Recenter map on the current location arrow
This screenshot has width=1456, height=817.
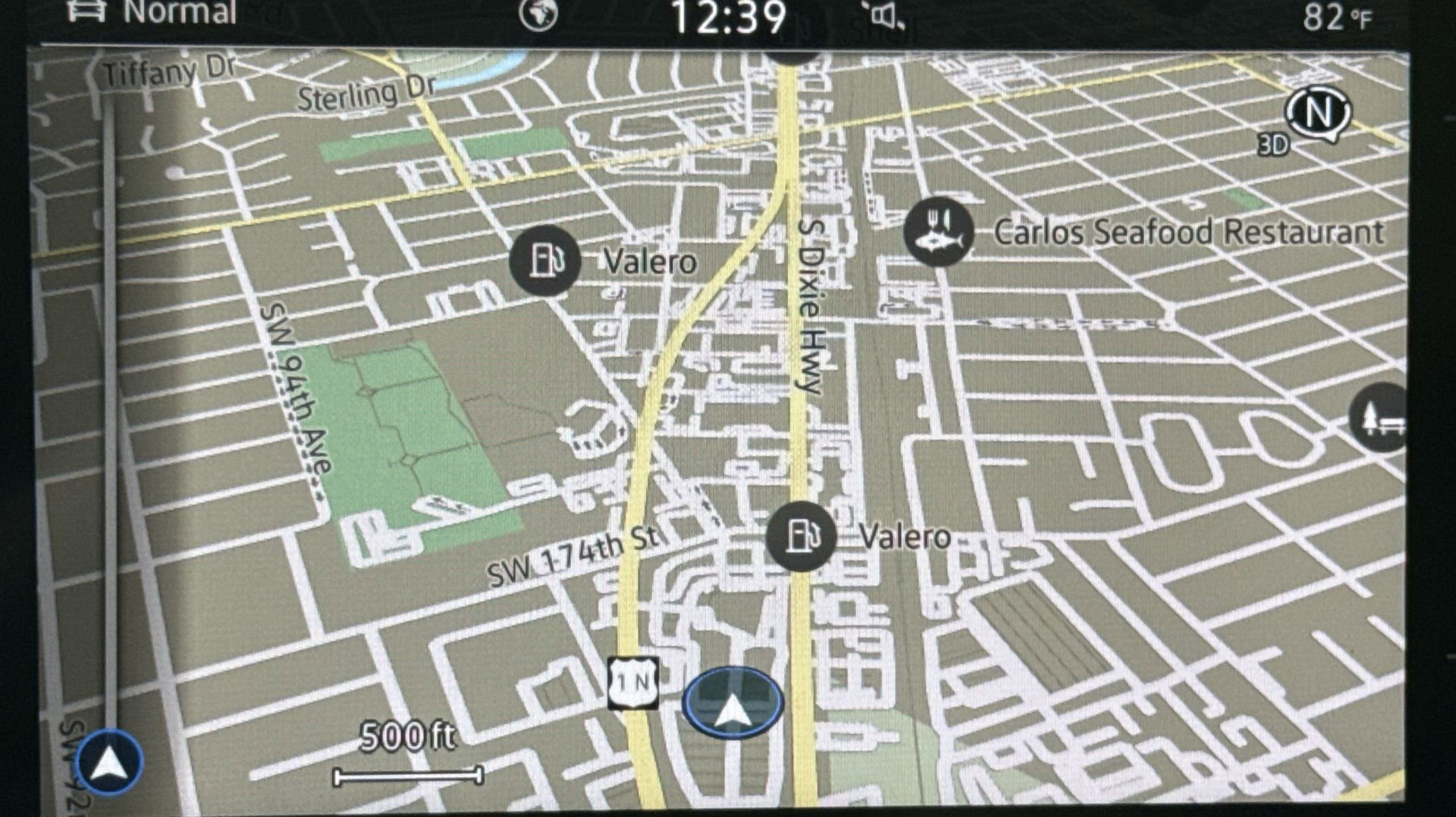click(x=732, y=702)
